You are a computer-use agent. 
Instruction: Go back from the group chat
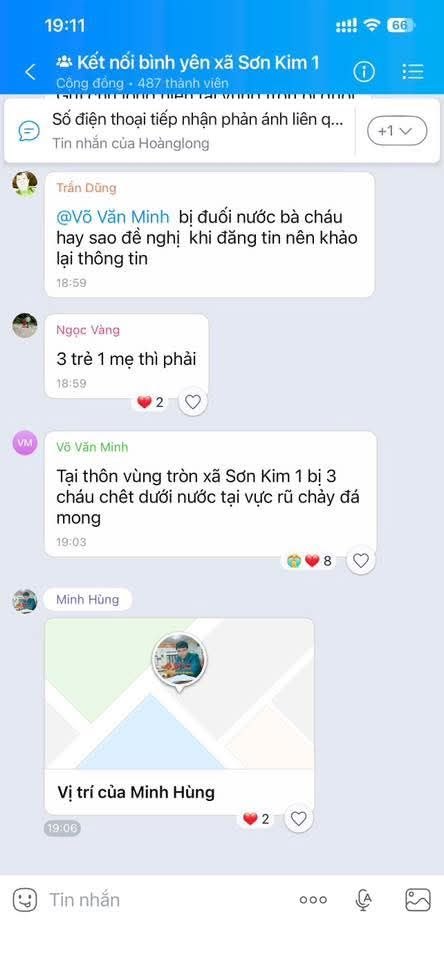(x=30, y=72)
